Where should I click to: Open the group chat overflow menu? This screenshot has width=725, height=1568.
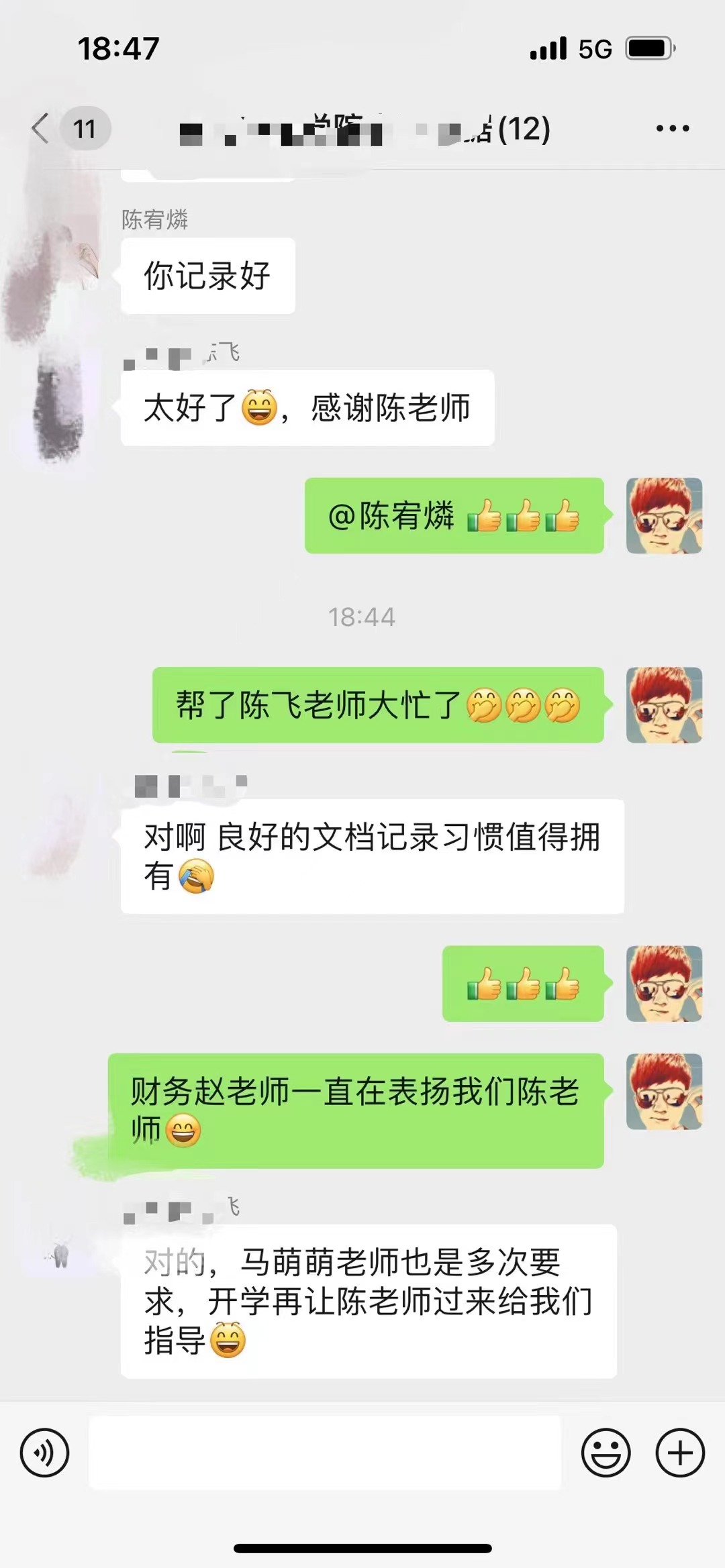(x=672, y=128)
